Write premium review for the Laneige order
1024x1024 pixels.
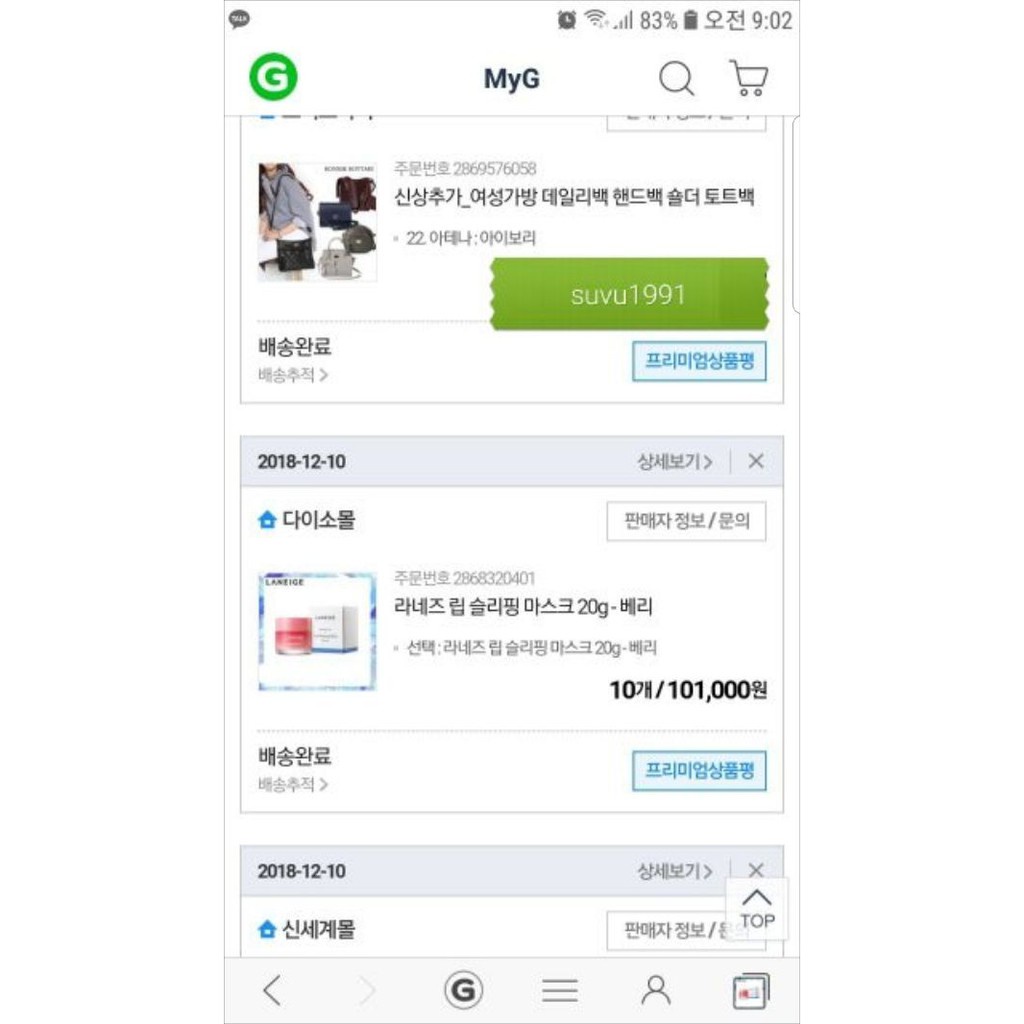(x=699, y=770)
